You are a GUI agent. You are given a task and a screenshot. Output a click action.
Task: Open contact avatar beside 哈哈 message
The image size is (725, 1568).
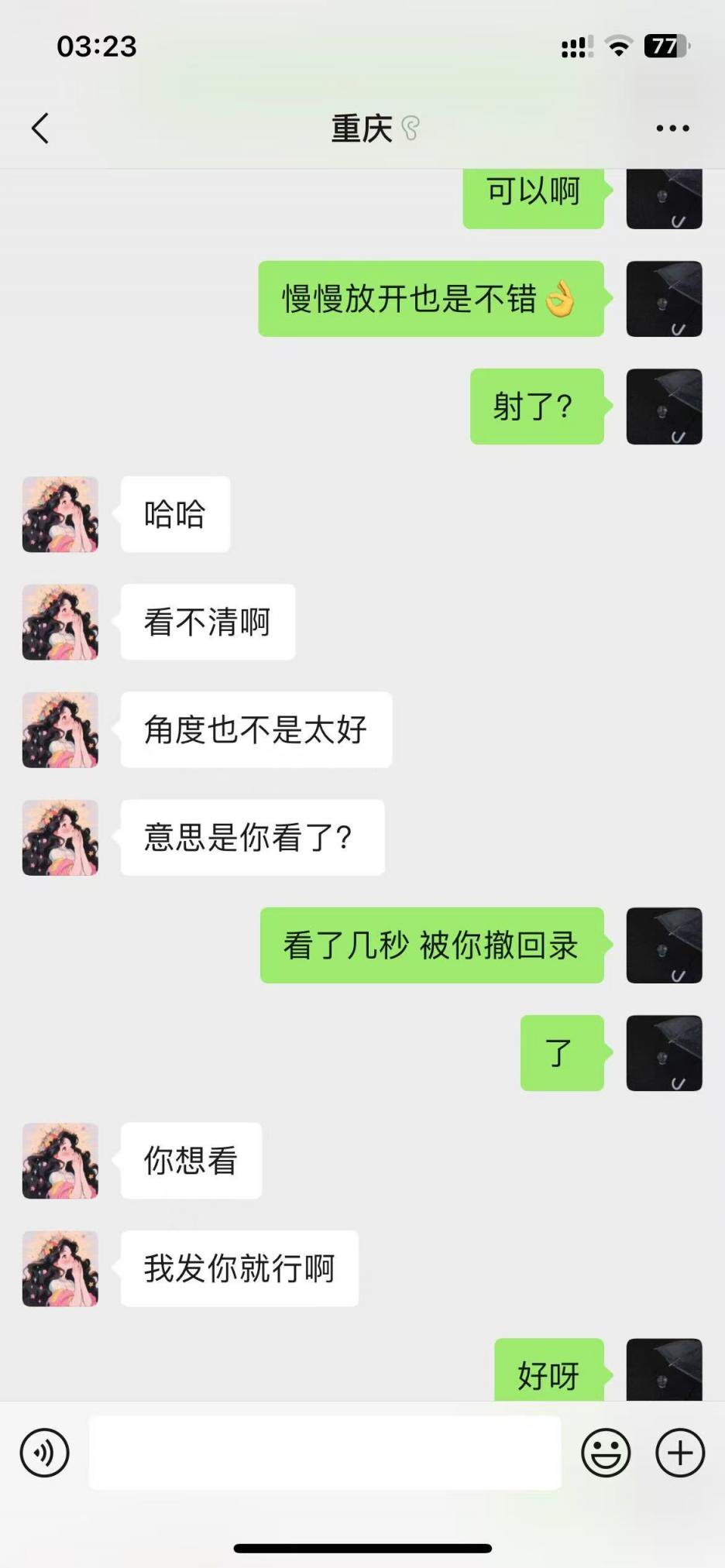point(60,514)
